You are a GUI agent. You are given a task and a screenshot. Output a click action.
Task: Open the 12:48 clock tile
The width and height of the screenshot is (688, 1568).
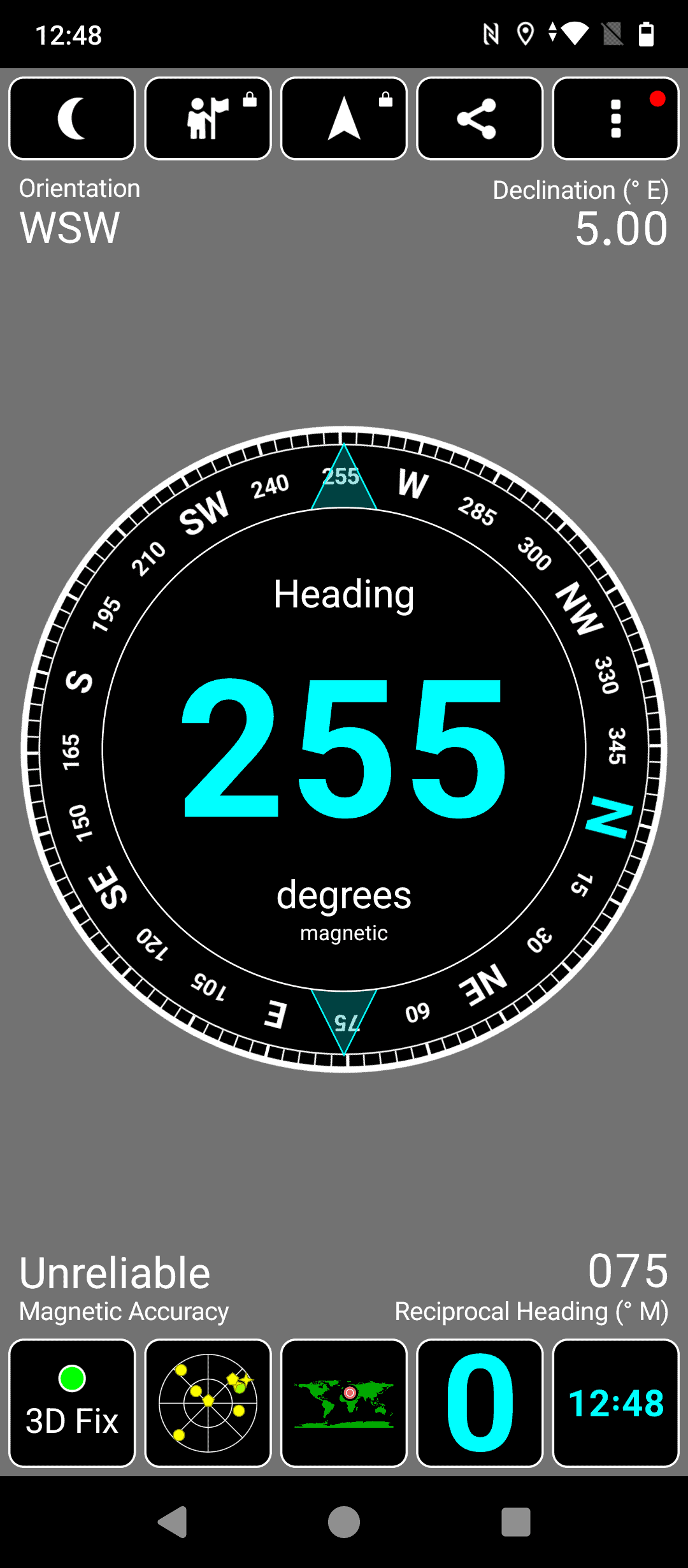point(615,1403)
